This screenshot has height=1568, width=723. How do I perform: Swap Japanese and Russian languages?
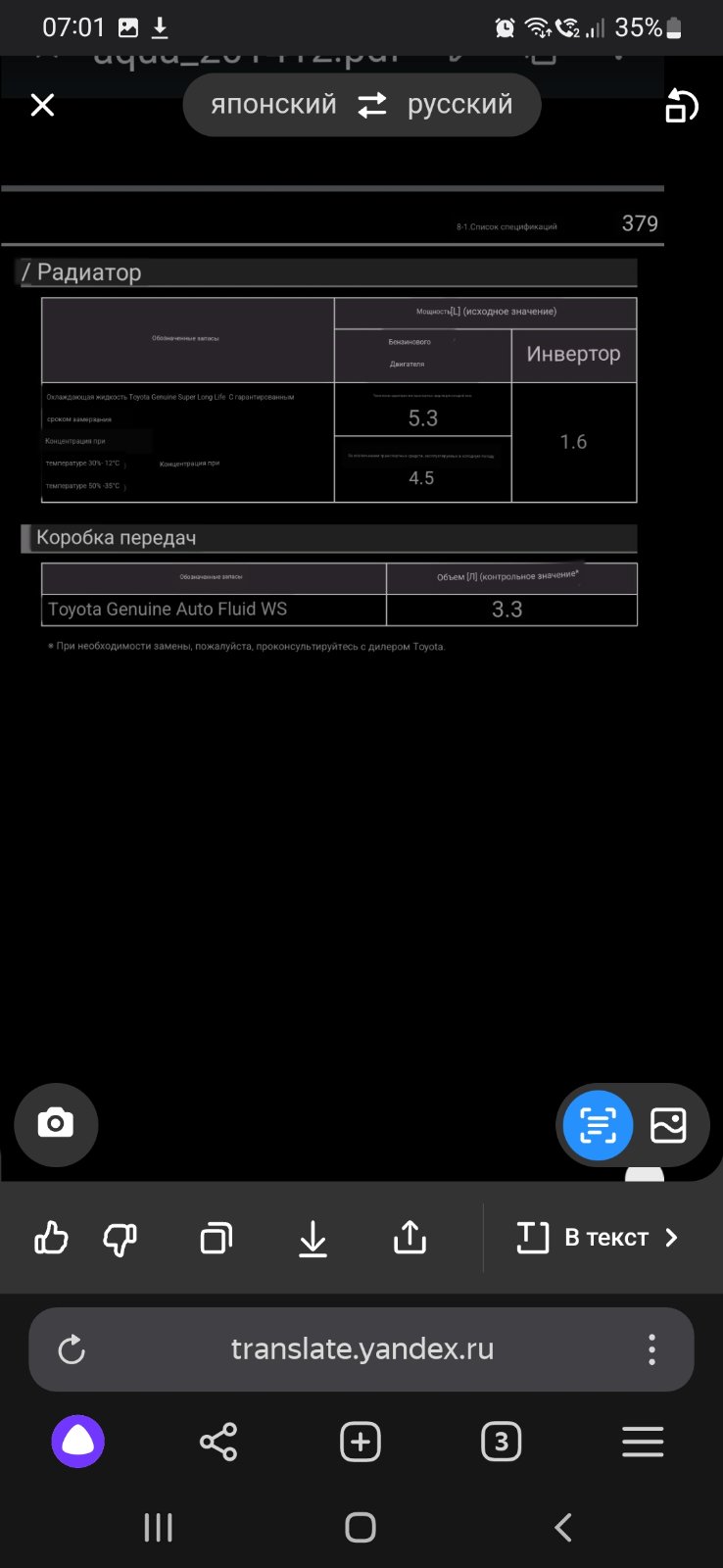click(372, 105)
